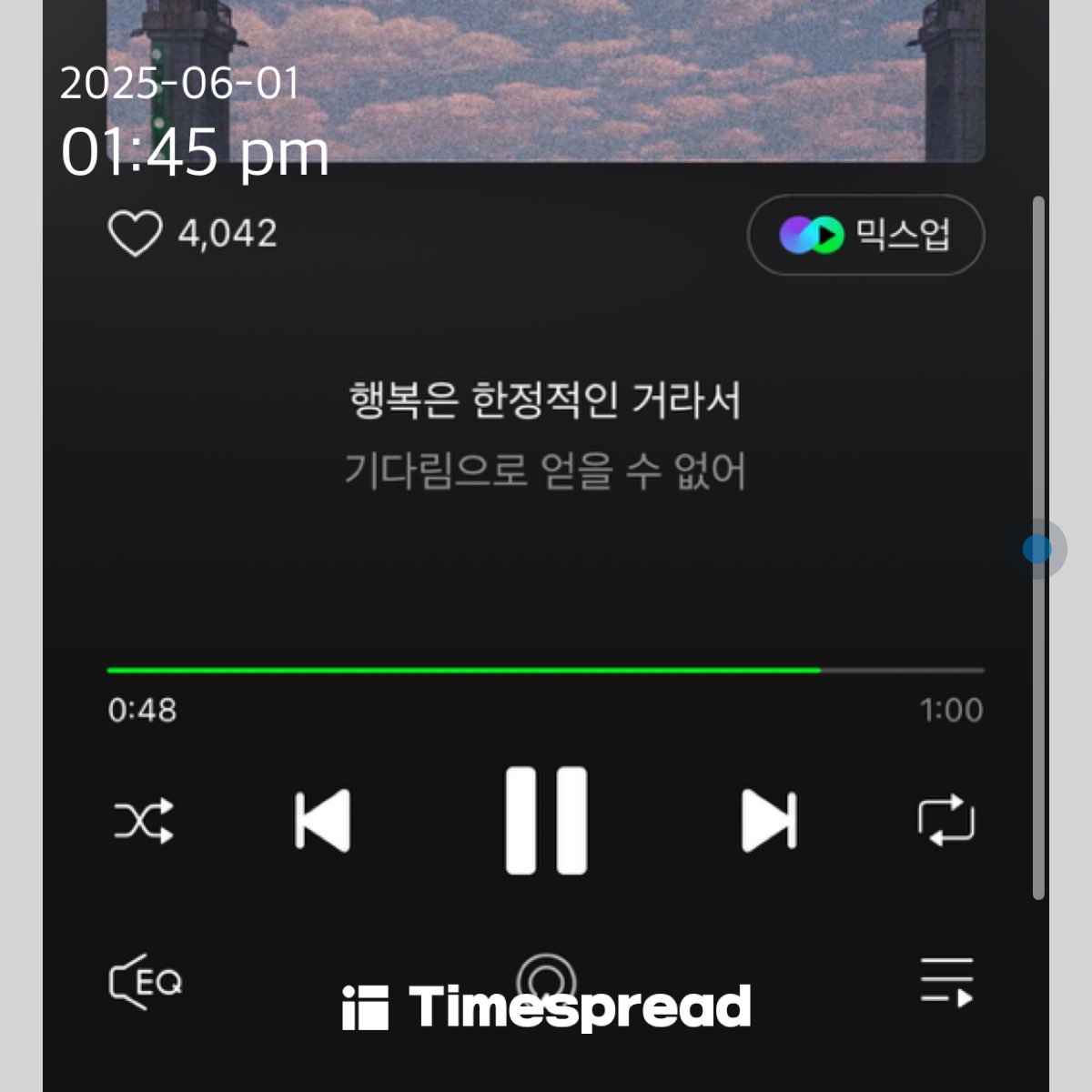Seek on the green playback progress bar
The height and width of the screenshot is (1092, 1092).
(x=545, y=671)
